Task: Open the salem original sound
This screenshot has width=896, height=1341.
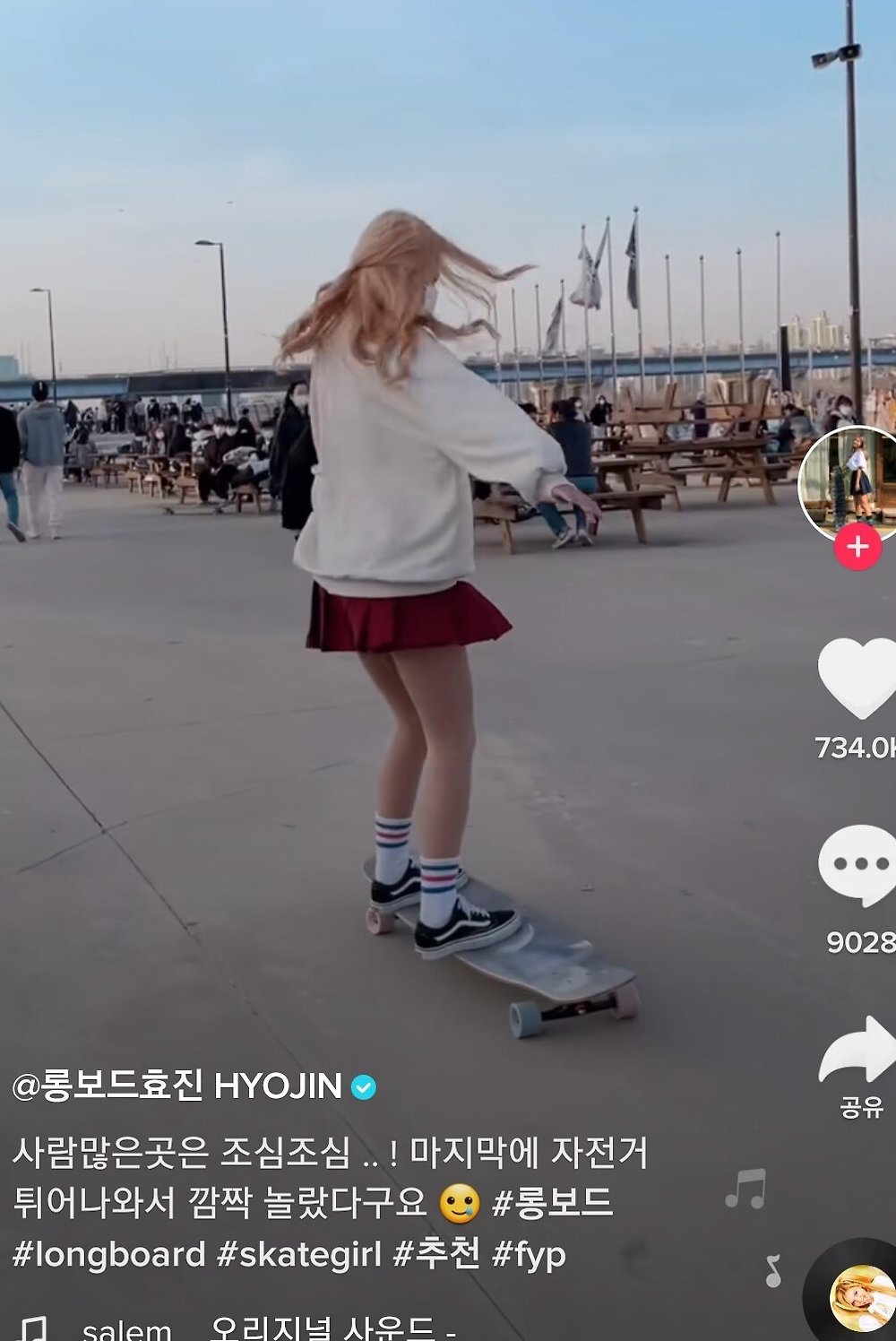Action: pyautogui.click(x=269, y=1328)
